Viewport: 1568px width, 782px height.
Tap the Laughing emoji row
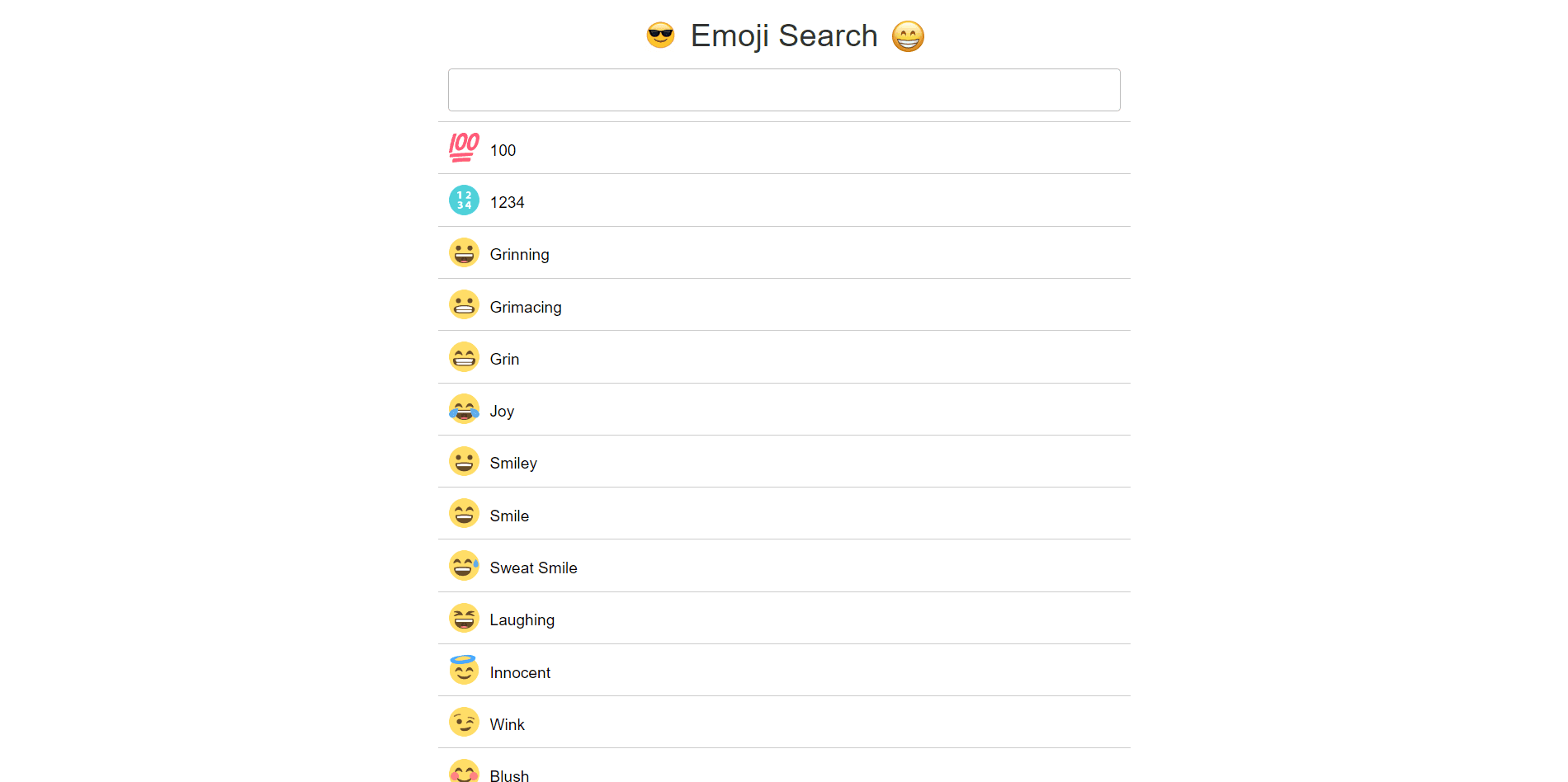(783, 619)
